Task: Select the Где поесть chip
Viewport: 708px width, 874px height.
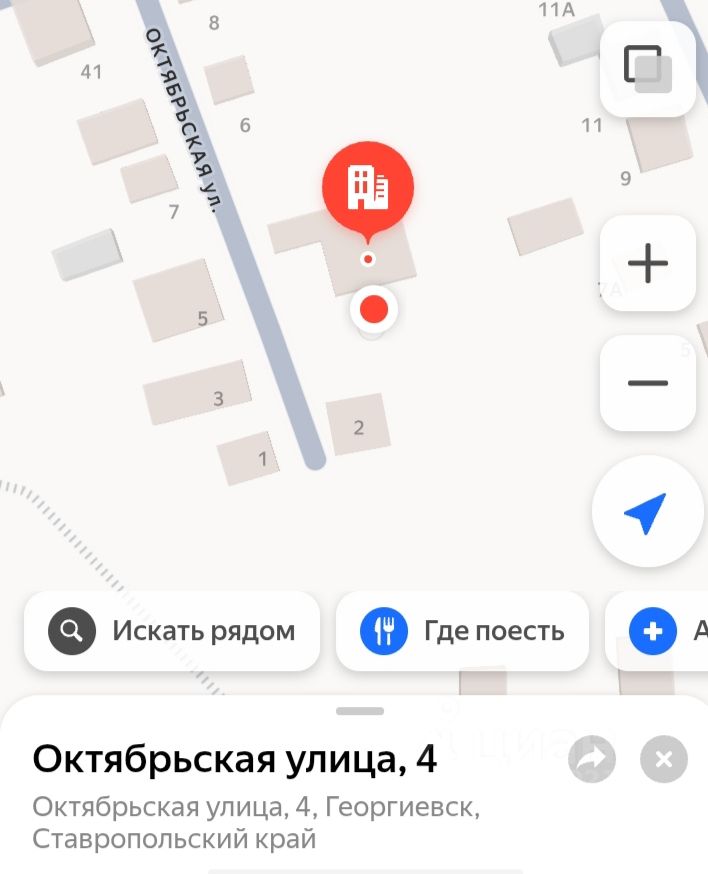Action: click(x=462, y=631)
